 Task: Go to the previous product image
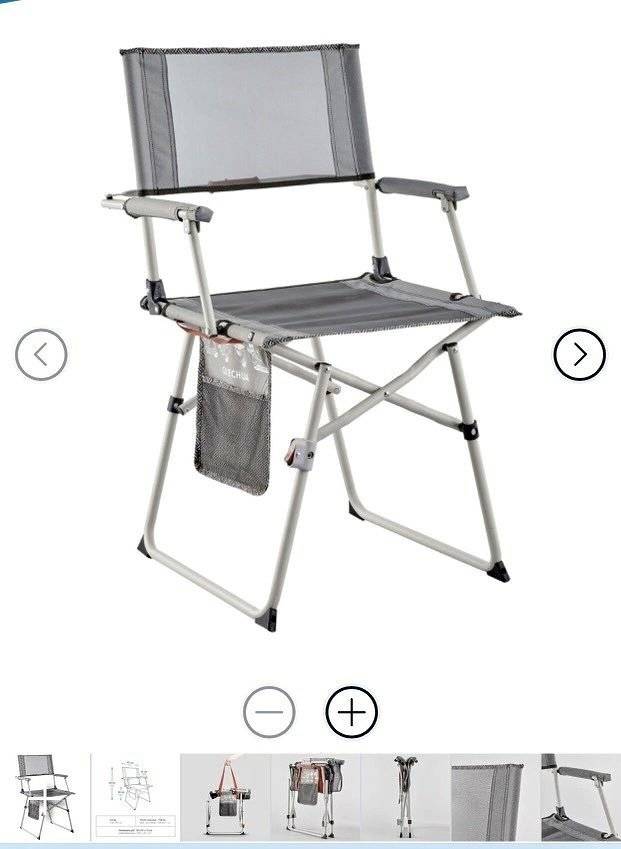pos(41,354)
